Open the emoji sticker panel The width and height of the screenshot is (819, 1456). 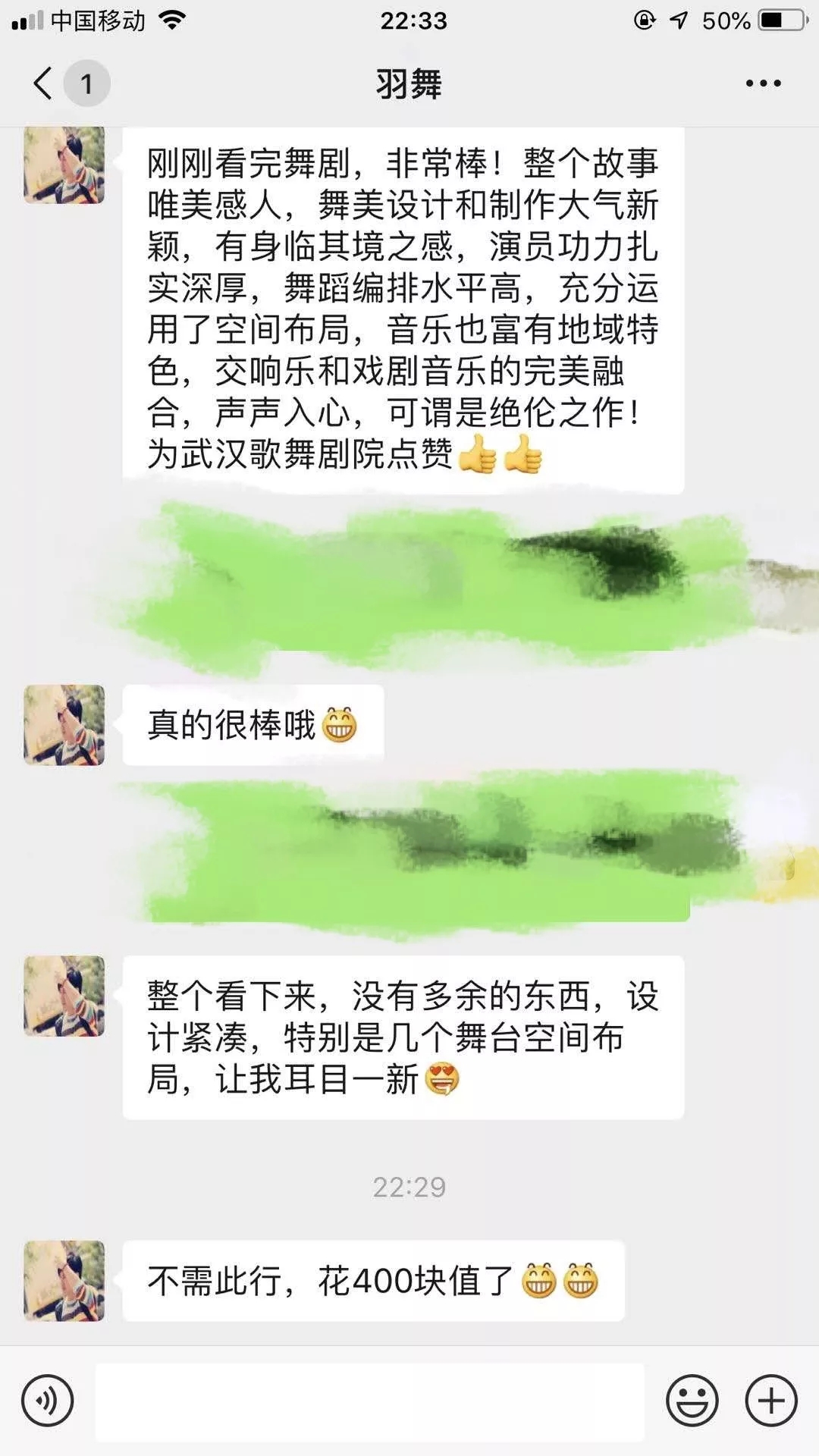click(x=692, y=1401)
